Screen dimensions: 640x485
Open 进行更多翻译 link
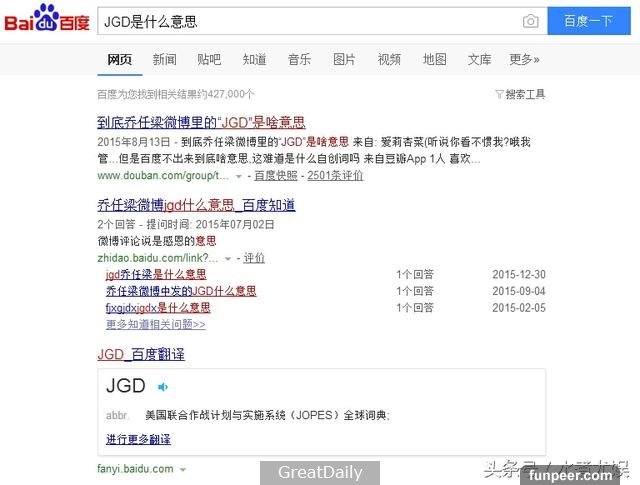(138, 439)
